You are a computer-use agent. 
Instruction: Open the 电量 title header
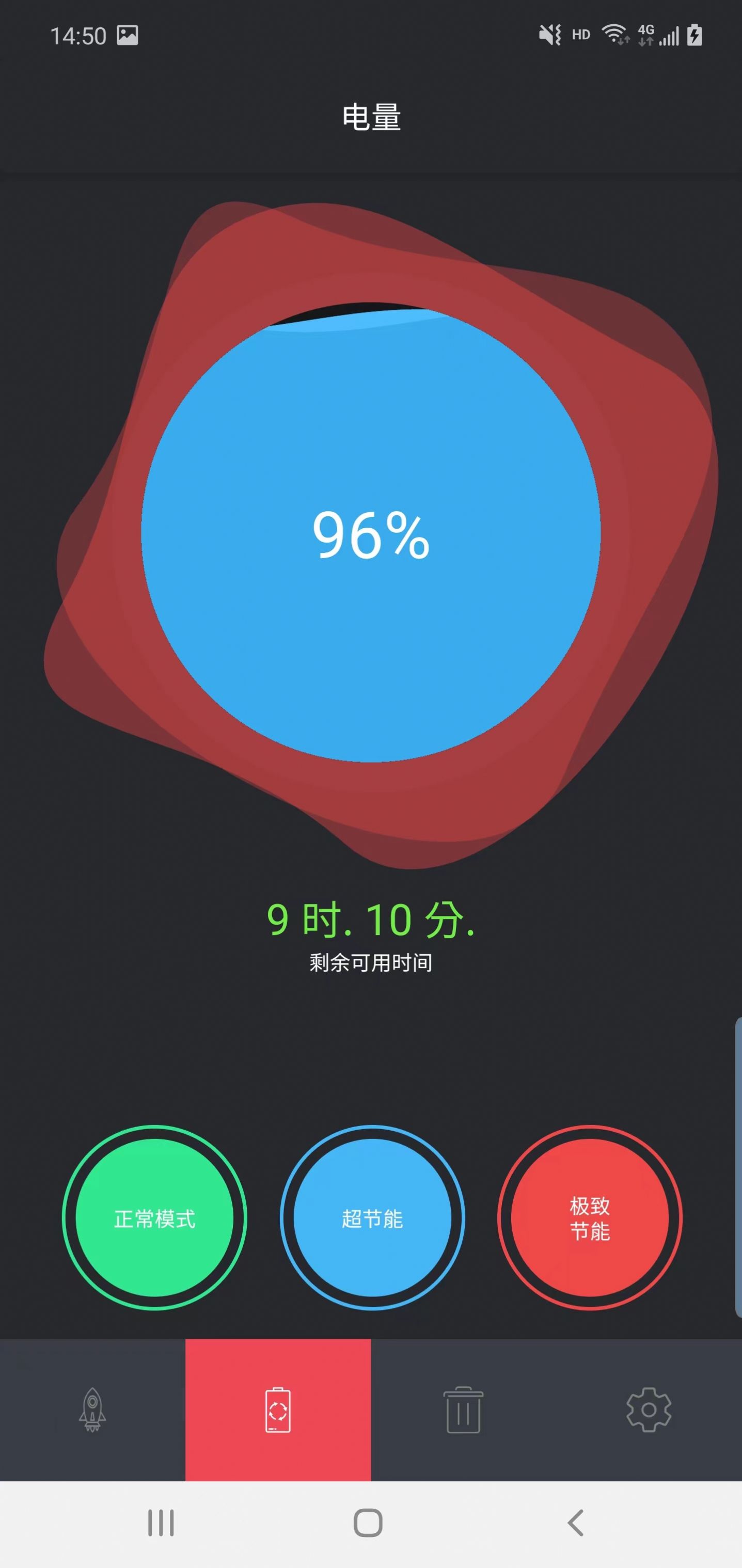point(371,118)
